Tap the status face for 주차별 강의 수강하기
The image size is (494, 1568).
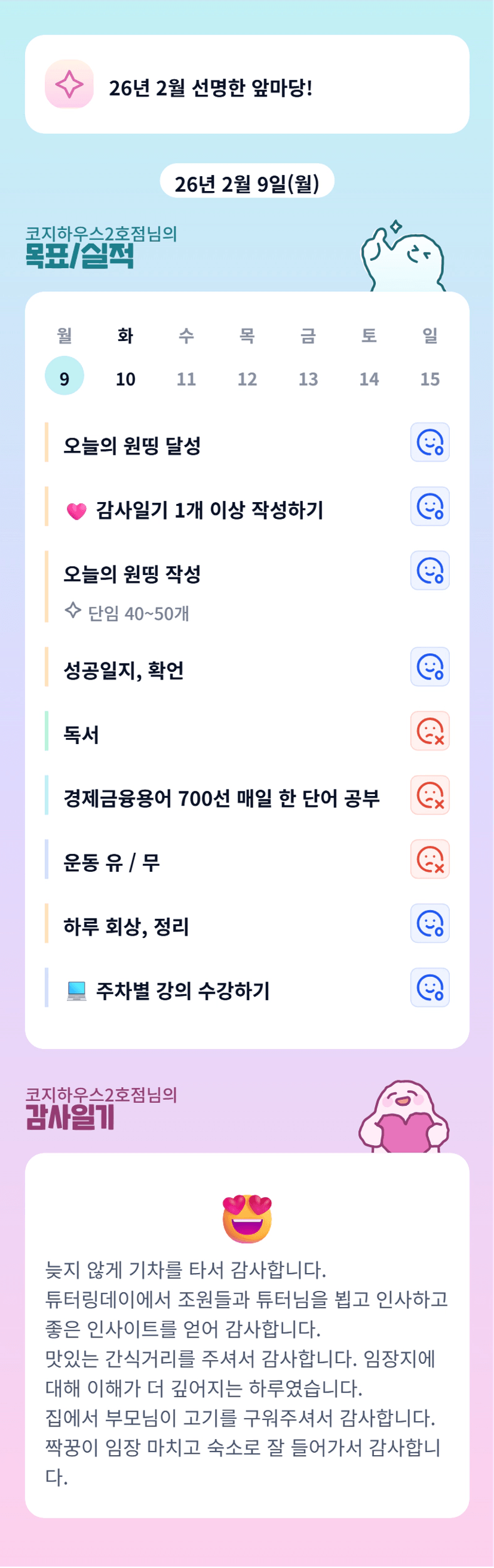pyautogui.click(x=430, y=988)
